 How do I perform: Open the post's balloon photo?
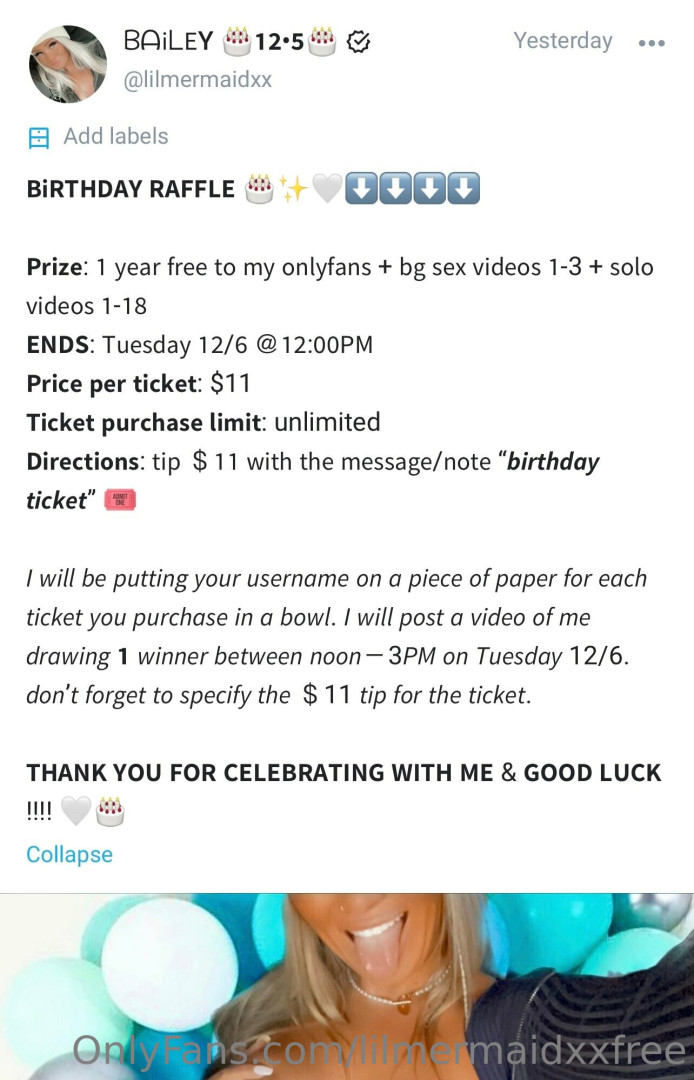click(347, 985)
